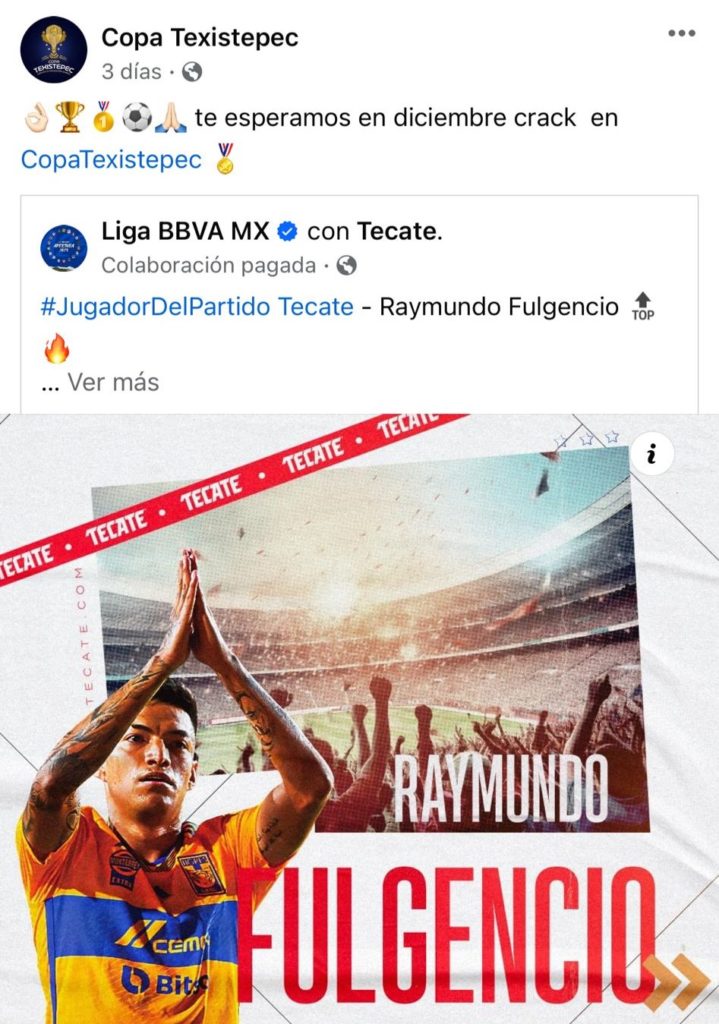719x1024 pixels.
Task: Open the Liga BBVA MX page
Action: click(x=185, y=231)
